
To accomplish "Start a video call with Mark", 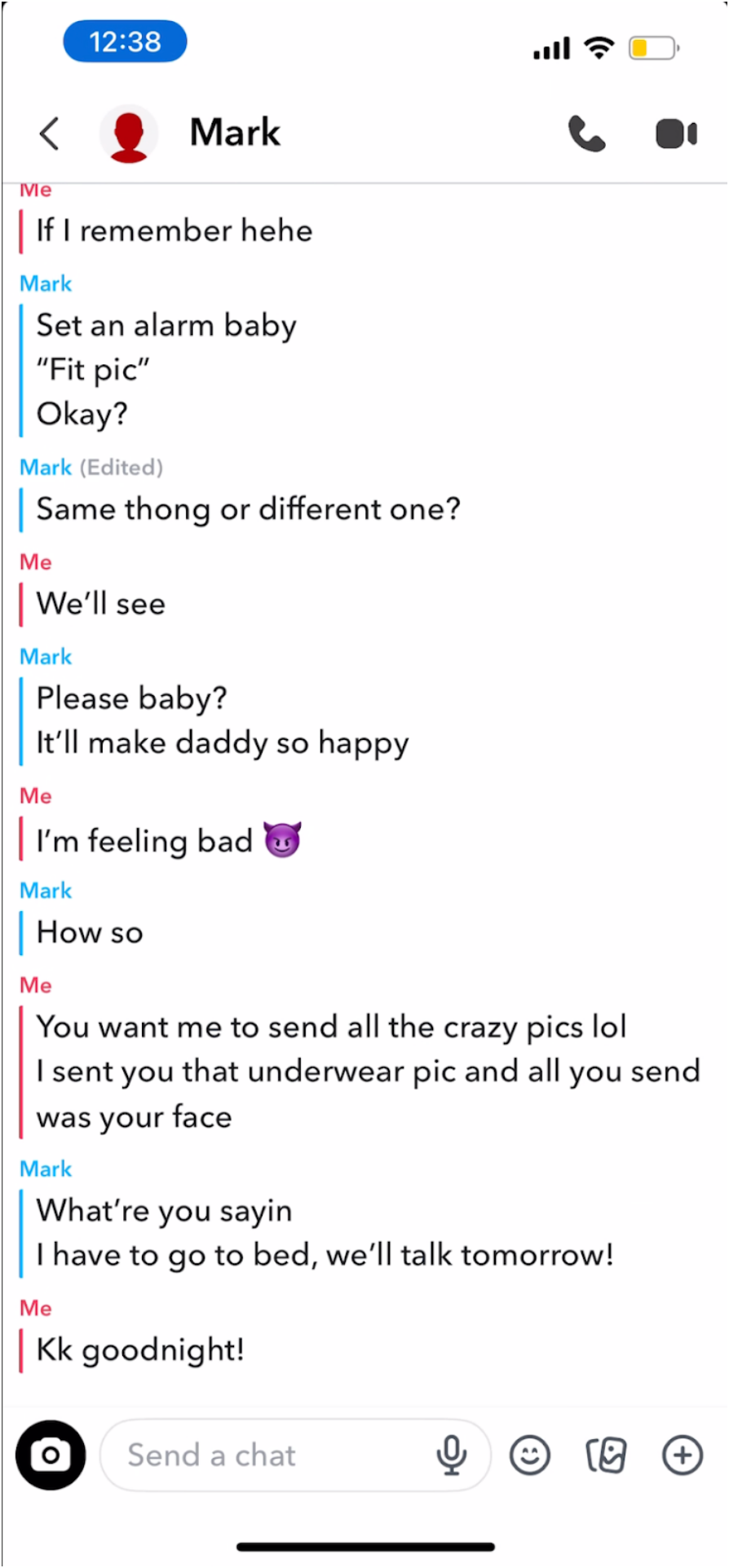I will 676,134.
